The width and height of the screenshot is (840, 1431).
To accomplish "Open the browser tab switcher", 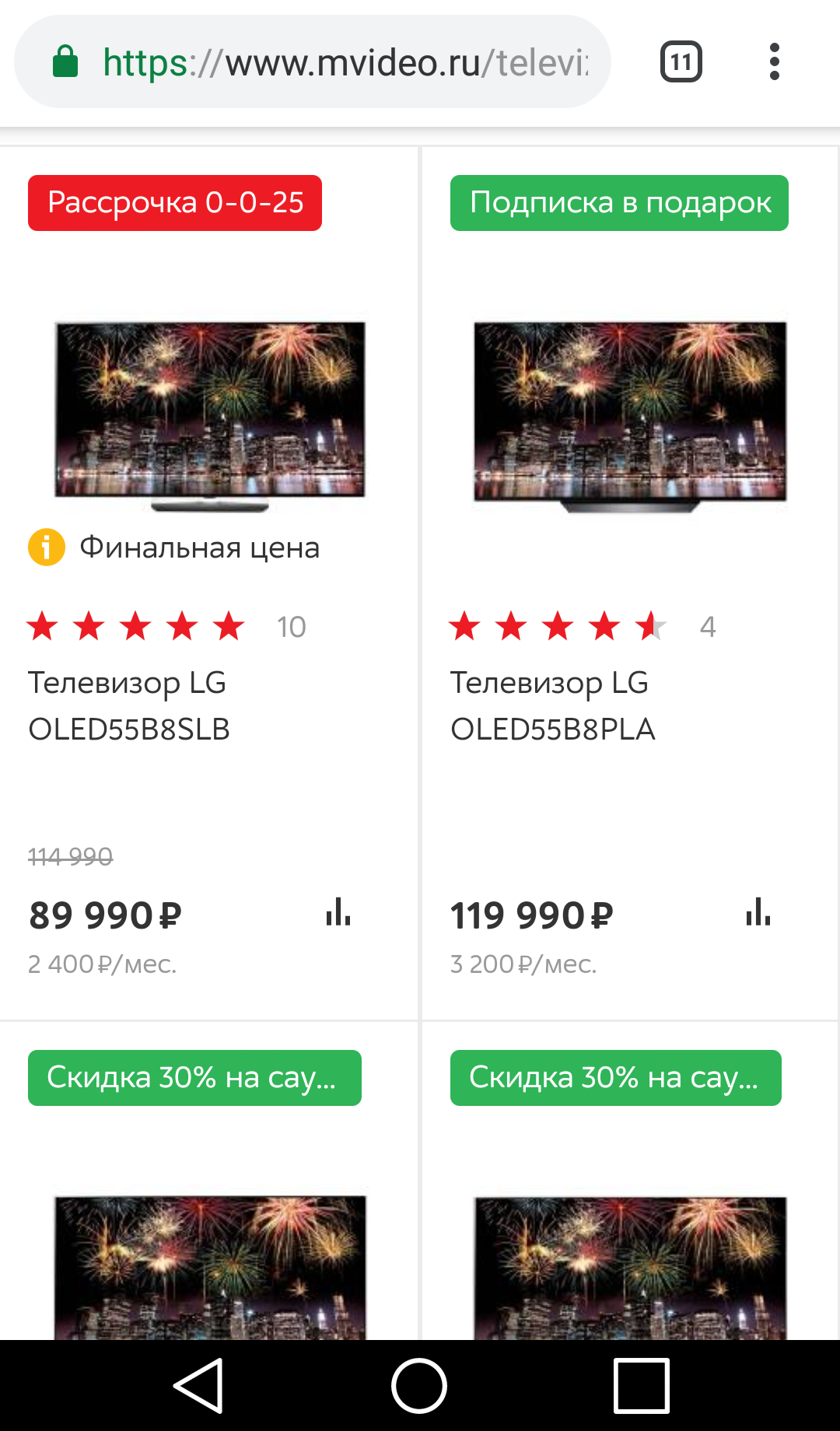I will [681, 62].
